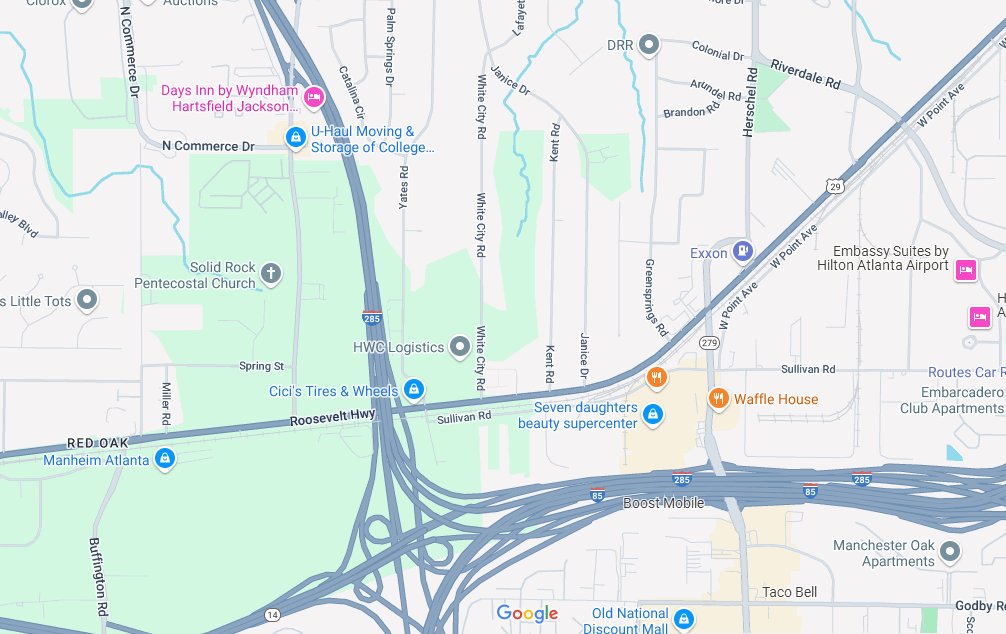Open the Old National Discount Mall pin
Image resolution: width=1006 pixels, height=634 pixels.
click(684, 619)
